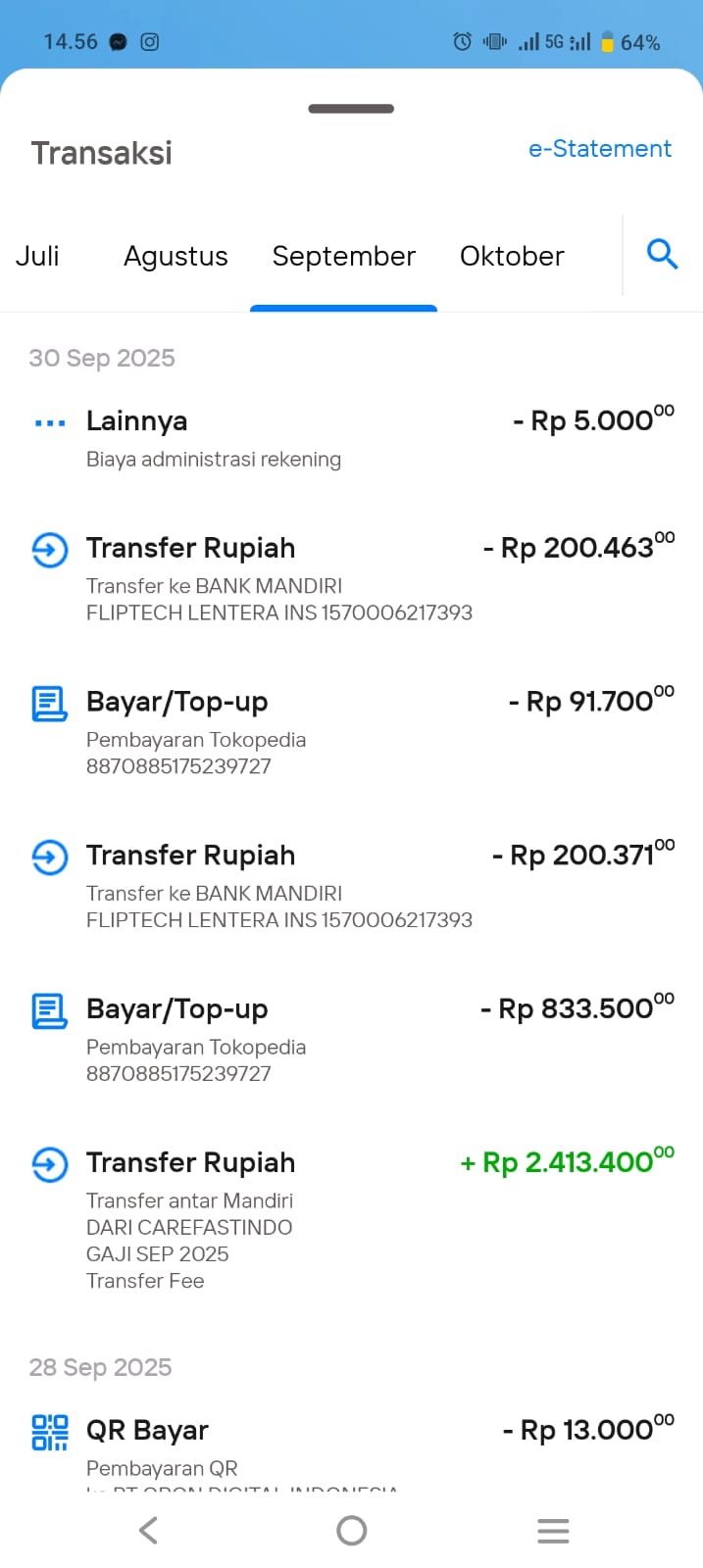
Task: Switch to the Oktober tab
Action: coord(512,257)
